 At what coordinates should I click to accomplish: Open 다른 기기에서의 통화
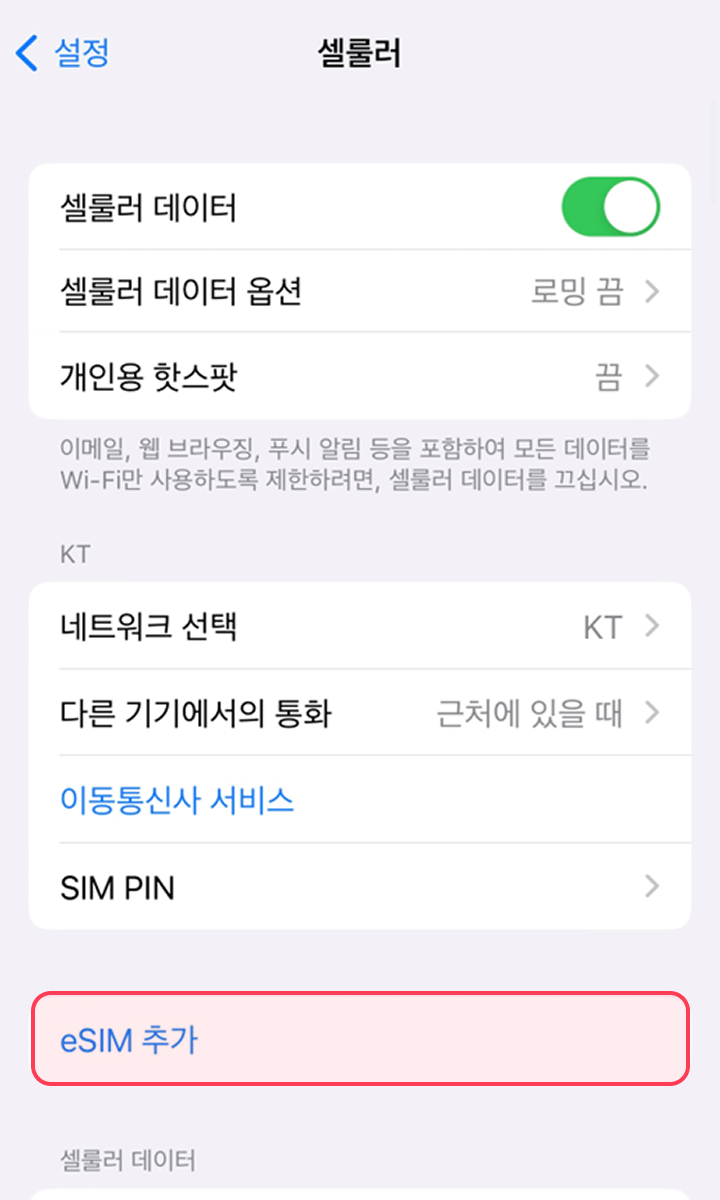coord(360,713)
